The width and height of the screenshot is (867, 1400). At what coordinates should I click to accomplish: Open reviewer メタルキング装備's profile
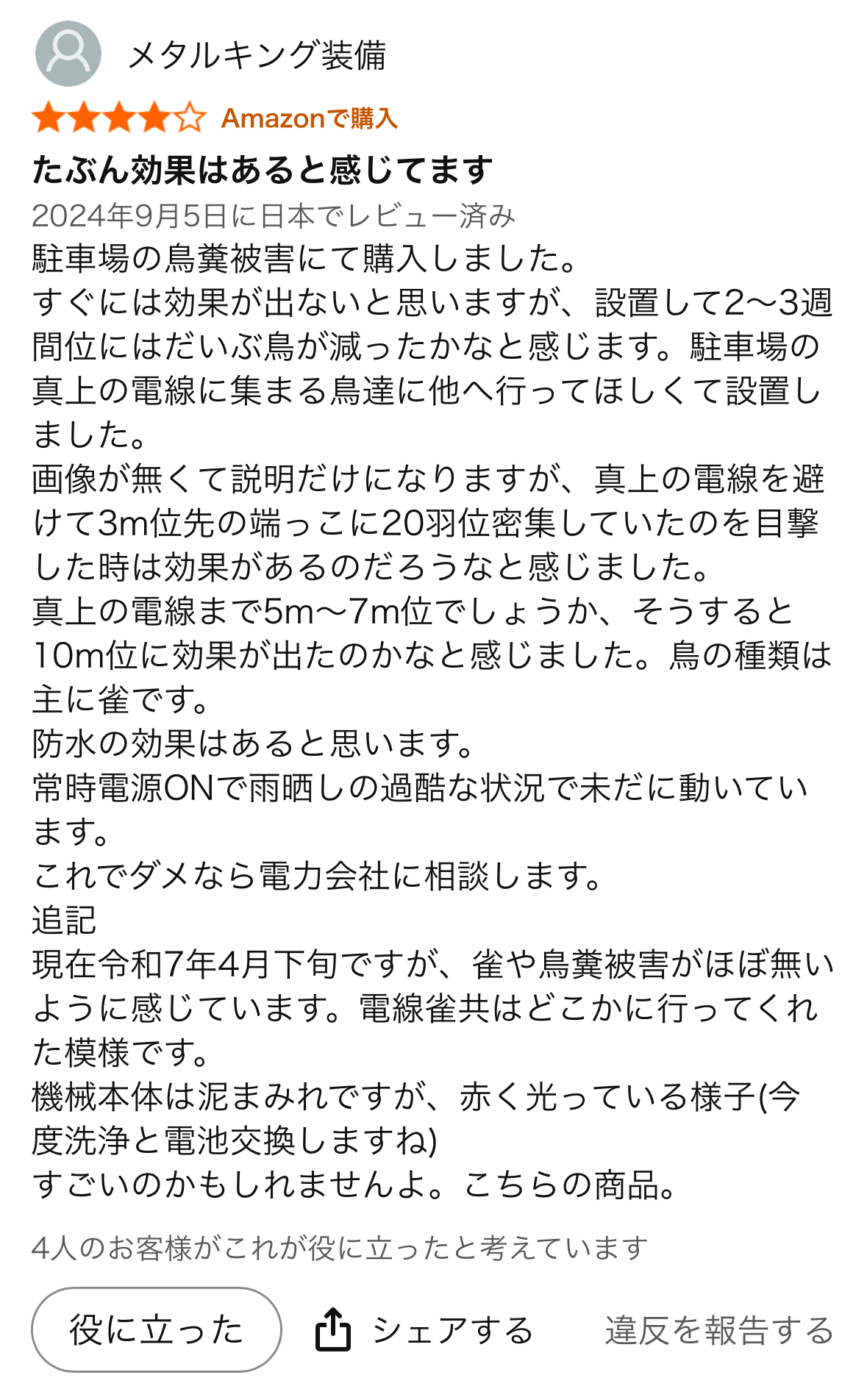click(x=211, y=54)
